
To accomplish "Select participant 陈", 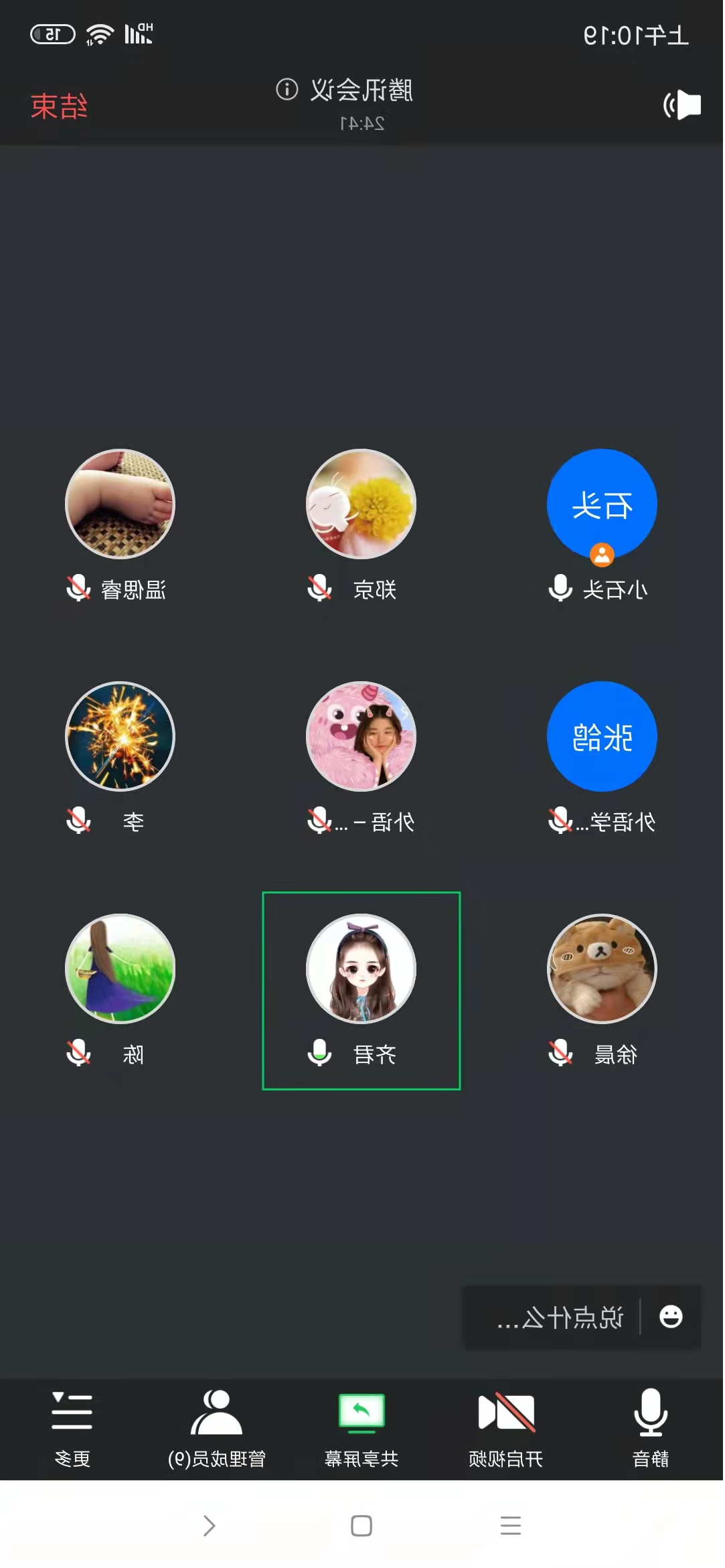I will tap(120, 969).
